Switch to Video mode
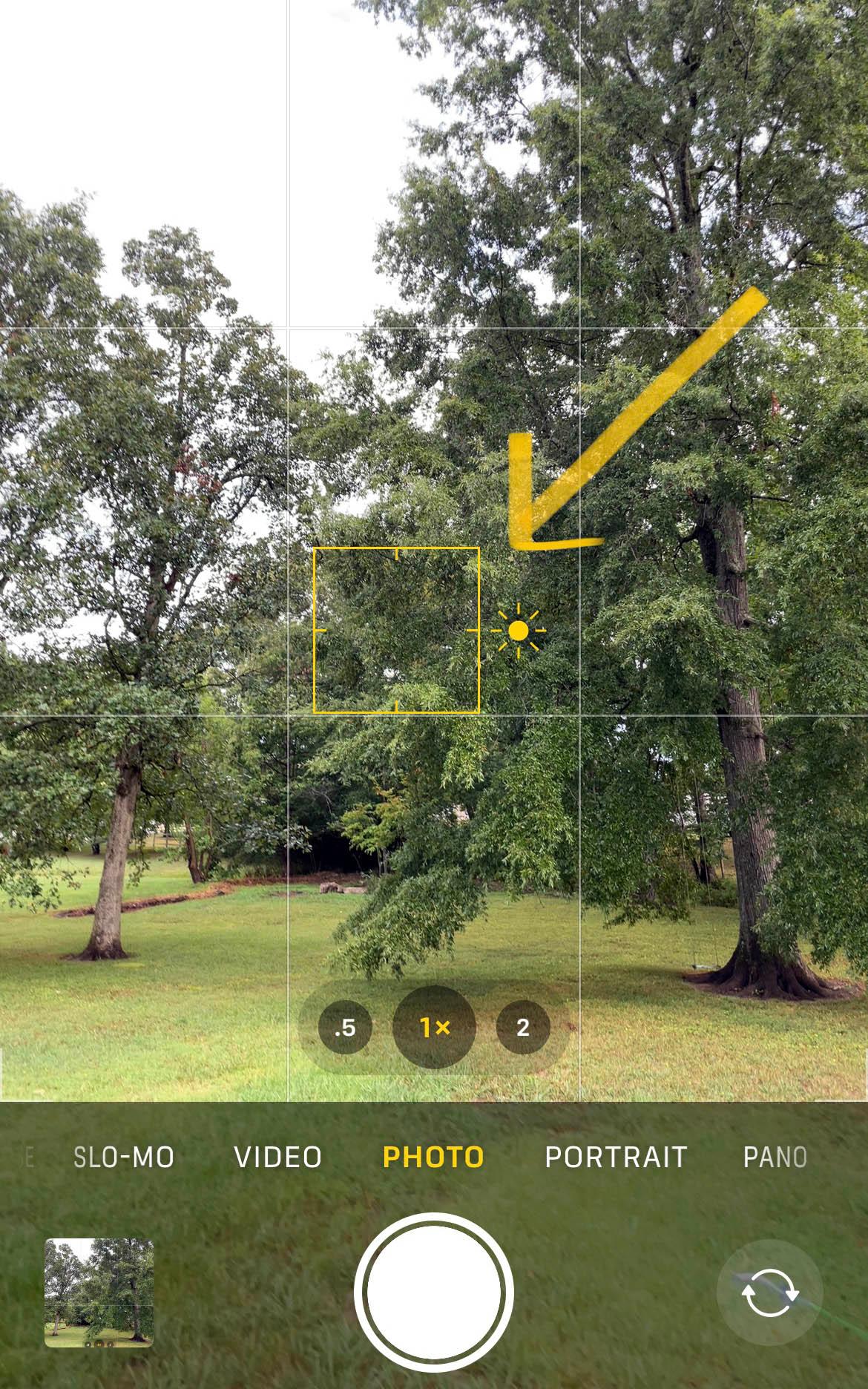 [x=277, y=1157]
